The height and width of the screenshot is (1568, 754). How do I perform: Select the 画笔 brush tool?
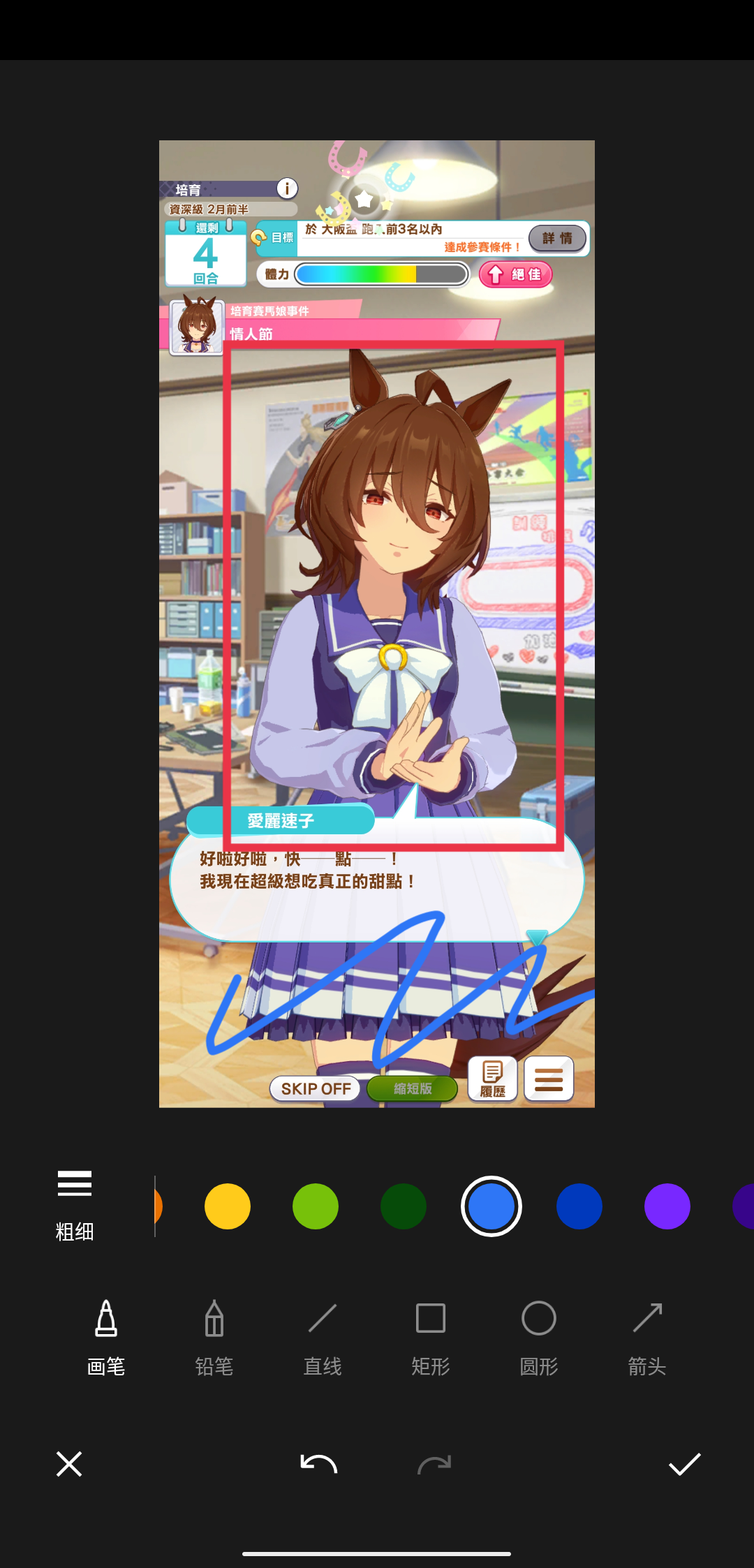(106, 1337)
